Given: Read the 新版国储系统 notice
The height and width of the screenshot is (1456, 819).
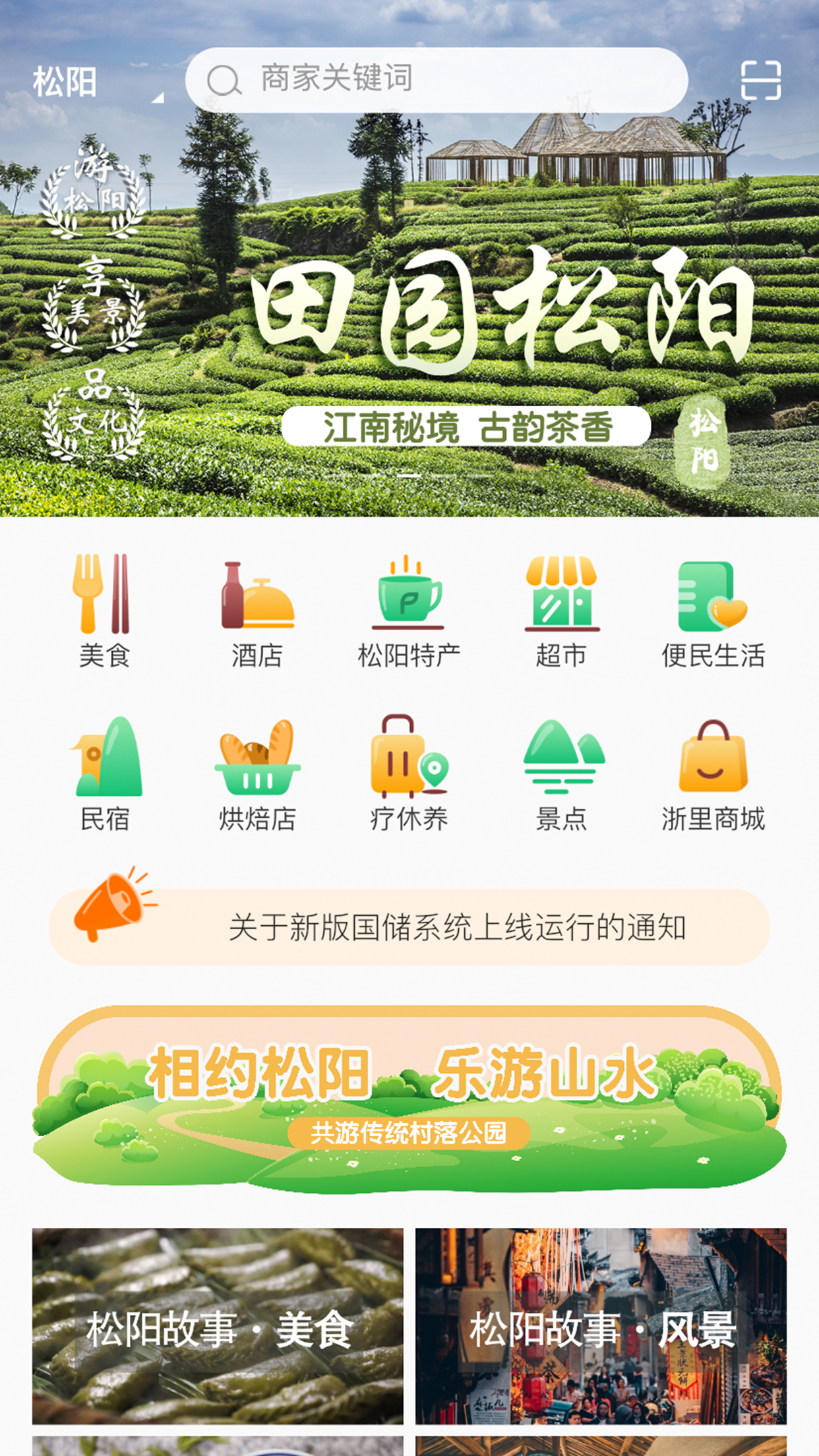Looking at the screenshot, I should click(x=457, y=927).
